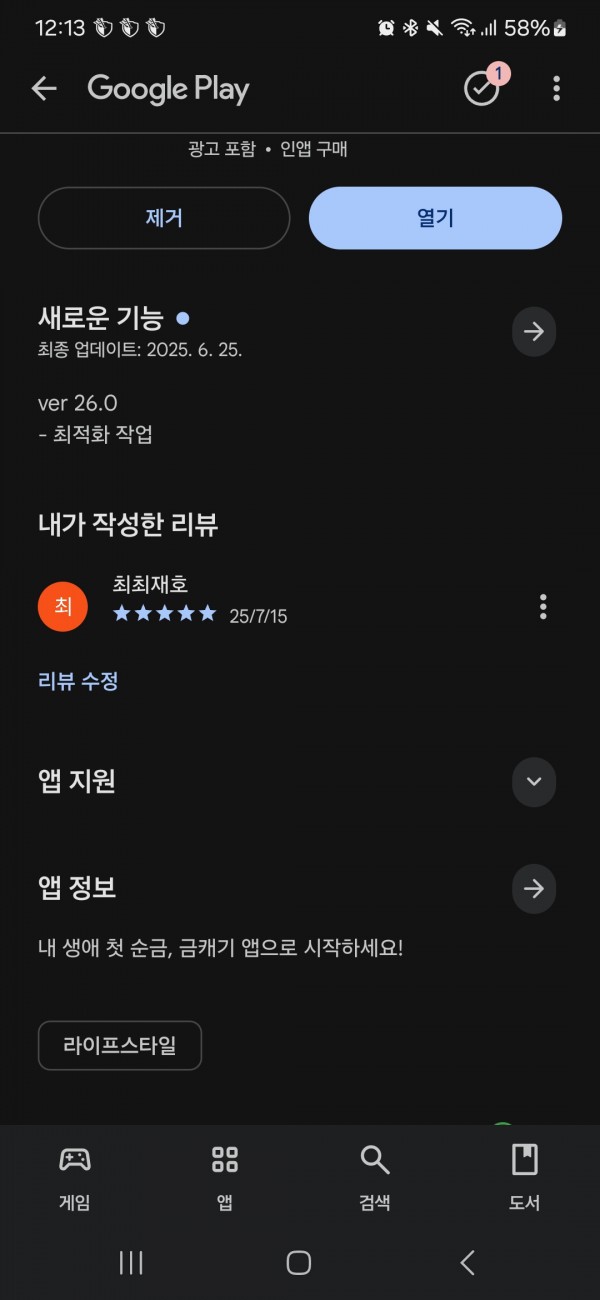Switch to the 도서 tab
This screenshot has width=600, height=1300.
(525, 1178)
